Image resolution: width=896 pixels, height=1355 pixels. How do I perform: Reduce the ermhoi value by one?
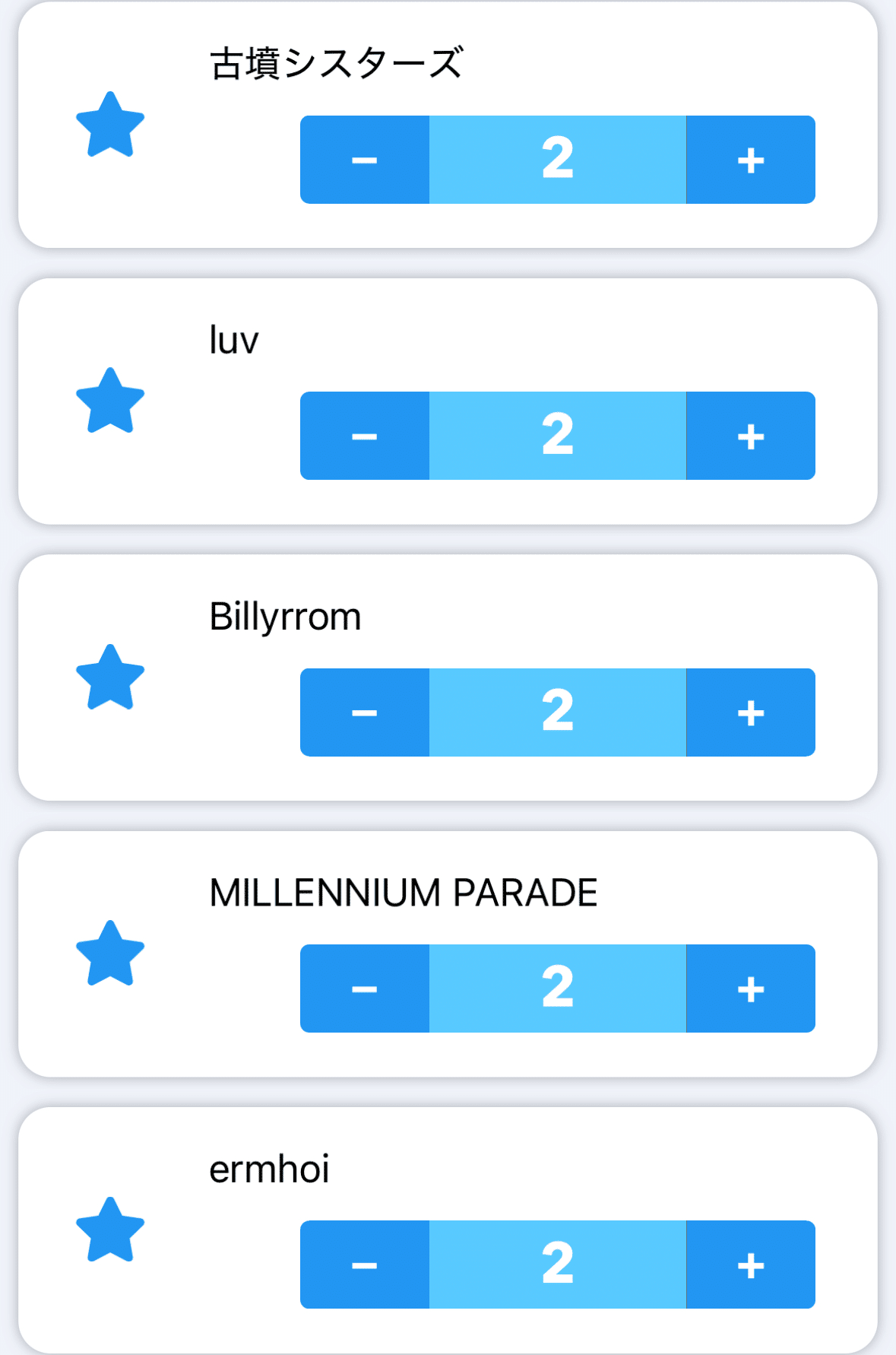(365, 1265)
